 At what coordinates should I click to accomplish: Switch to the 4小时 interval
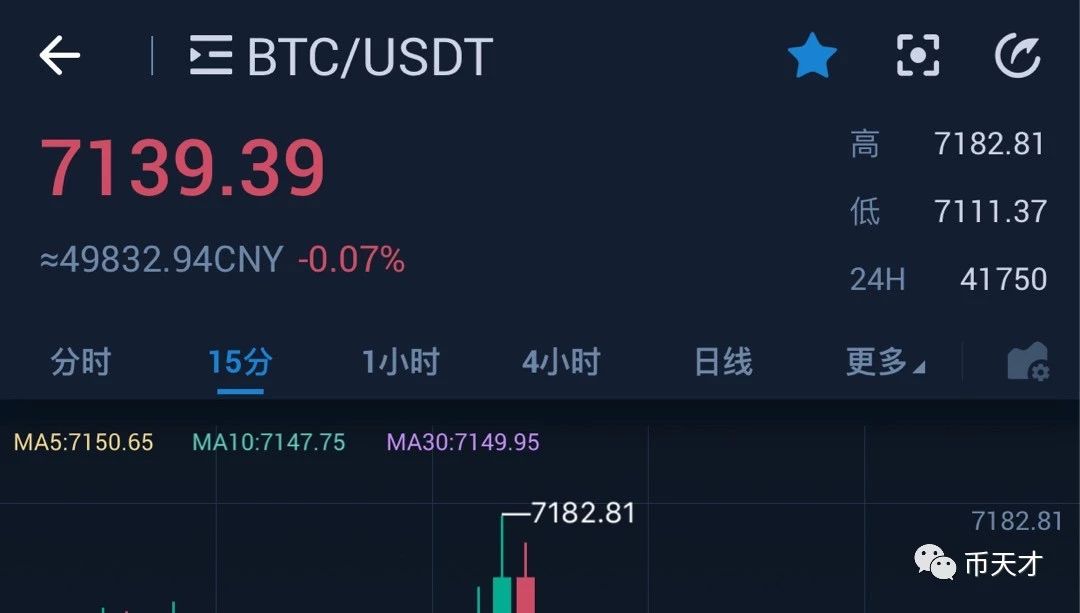[x=561, y=362]
